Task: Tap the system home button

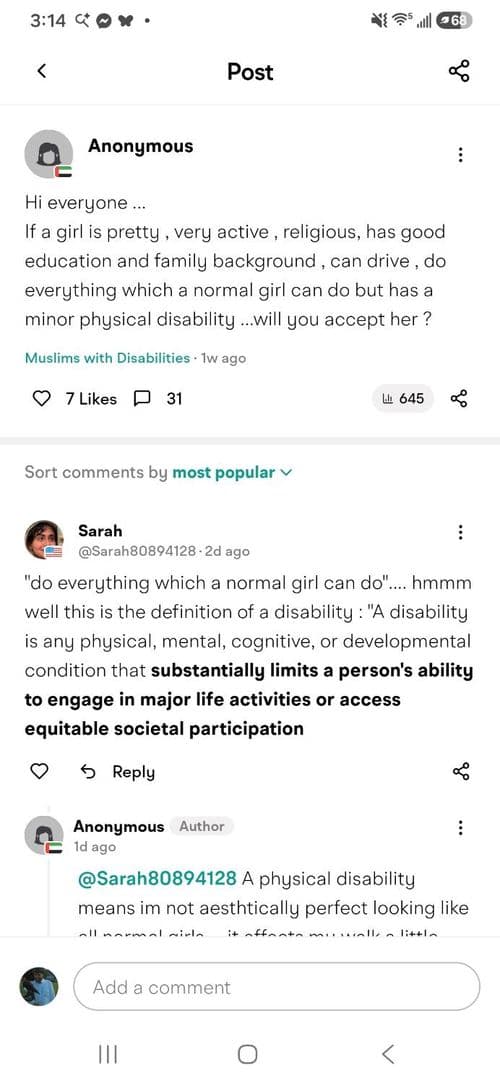Action: tap(248, 1054)
